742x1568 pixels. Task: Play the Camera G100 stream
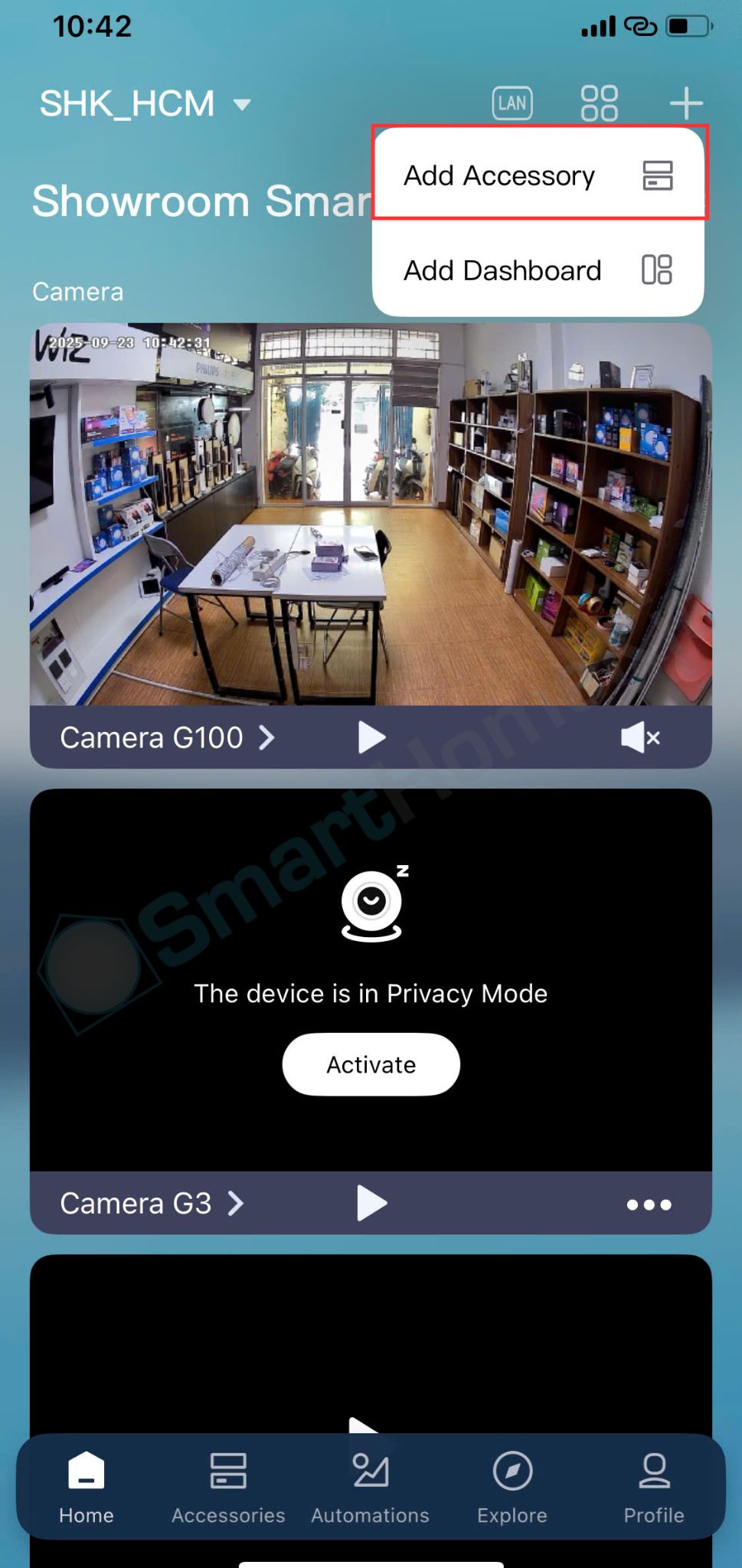point(371,737)
